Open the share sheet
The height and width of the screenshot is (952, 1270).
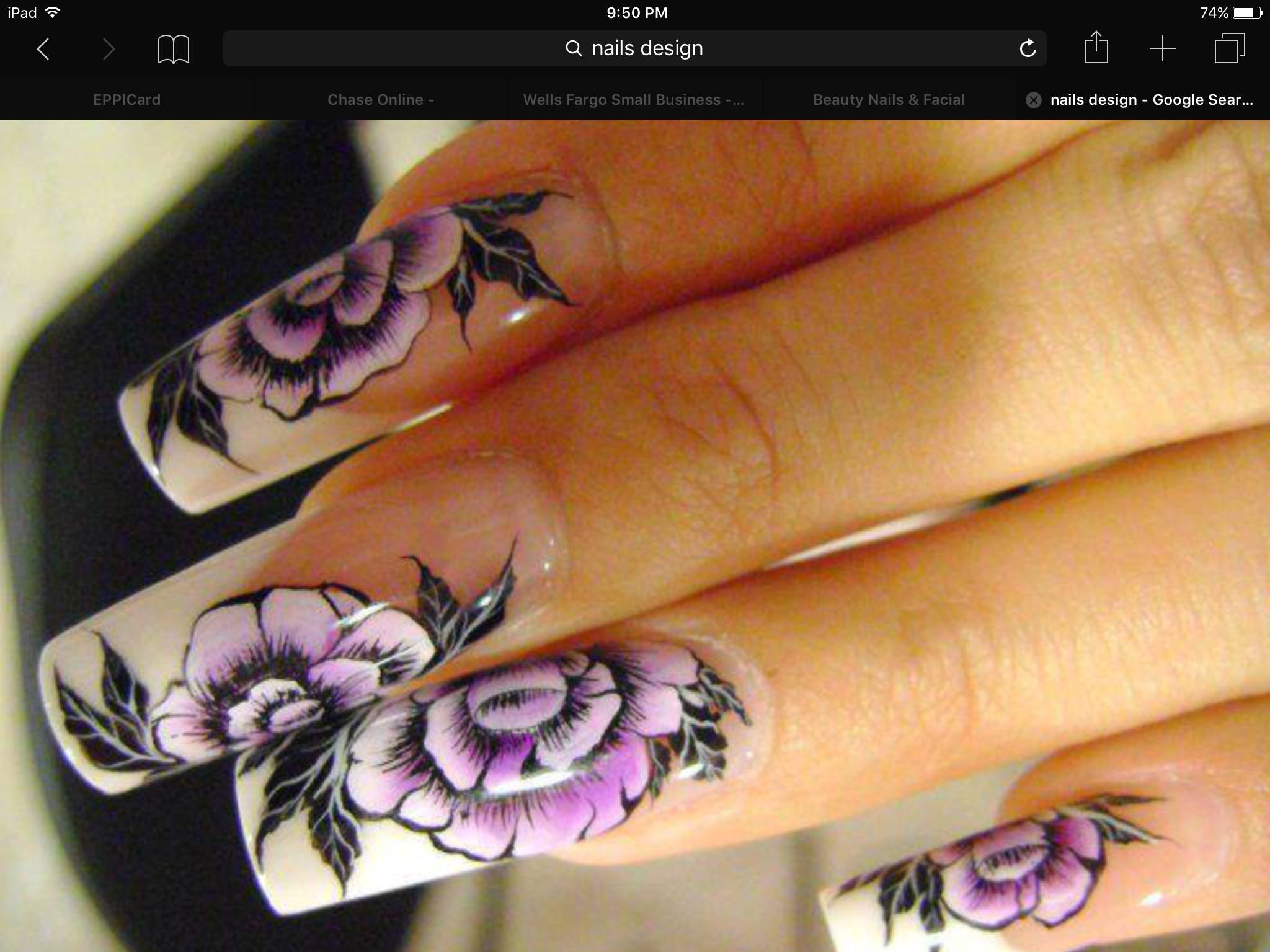[x=1096, y=48]
